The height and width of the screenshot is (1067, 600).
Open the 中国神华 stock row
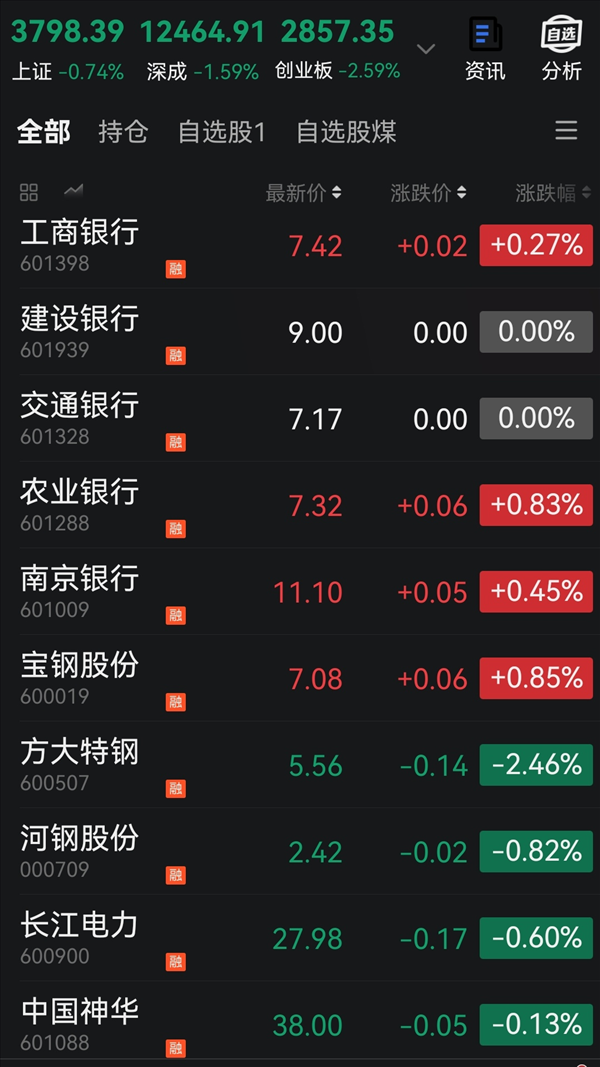pos(300,1024)
